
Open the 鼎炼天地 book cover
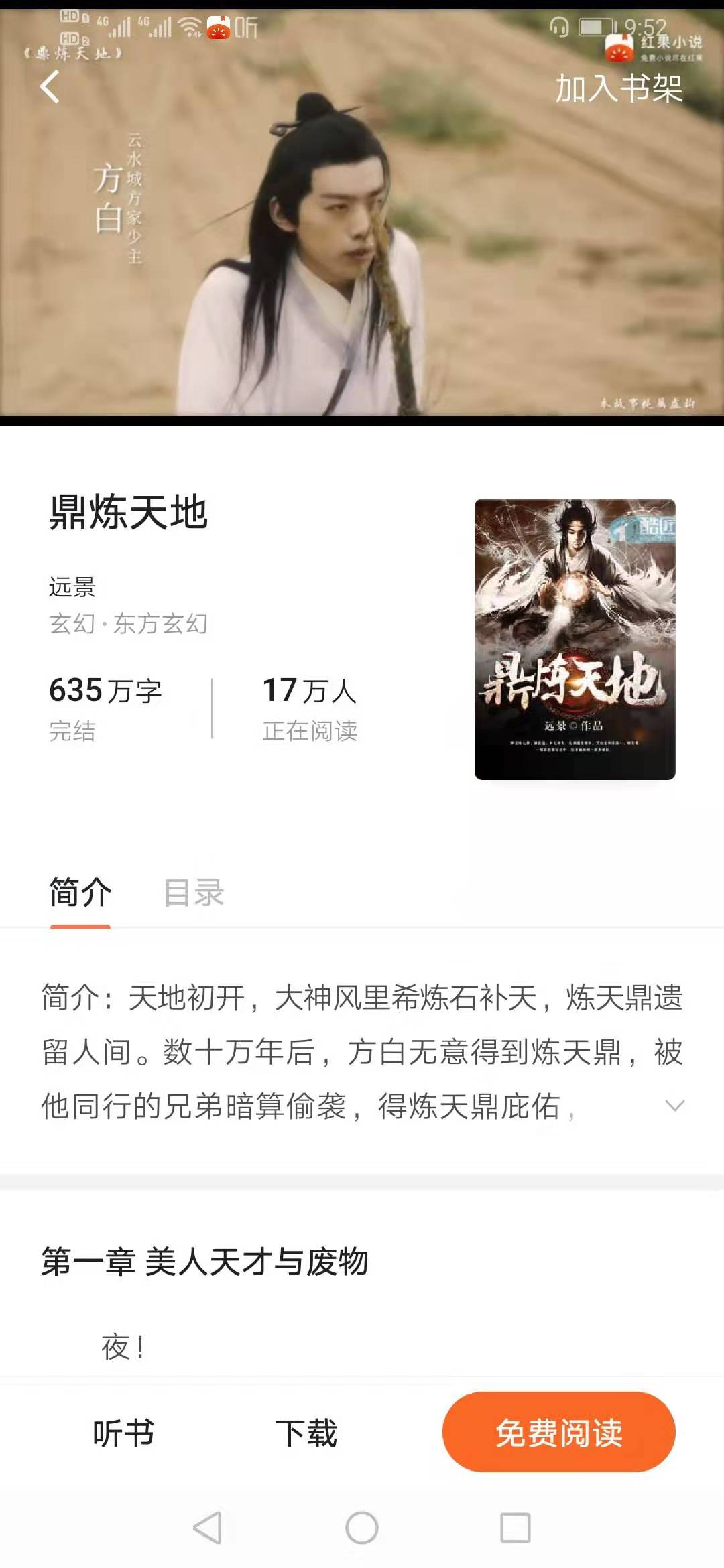(x=575, y=639)
